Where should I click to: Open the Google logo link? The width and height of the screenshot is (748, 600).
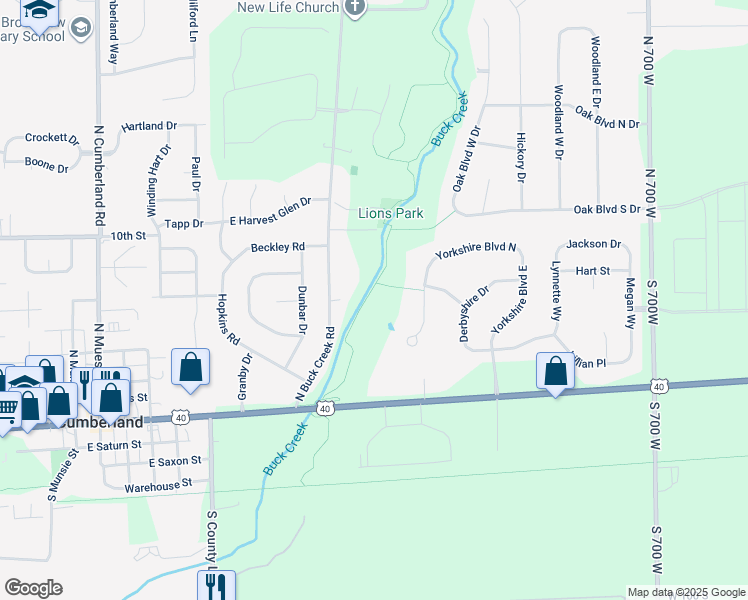pos(34,588)
